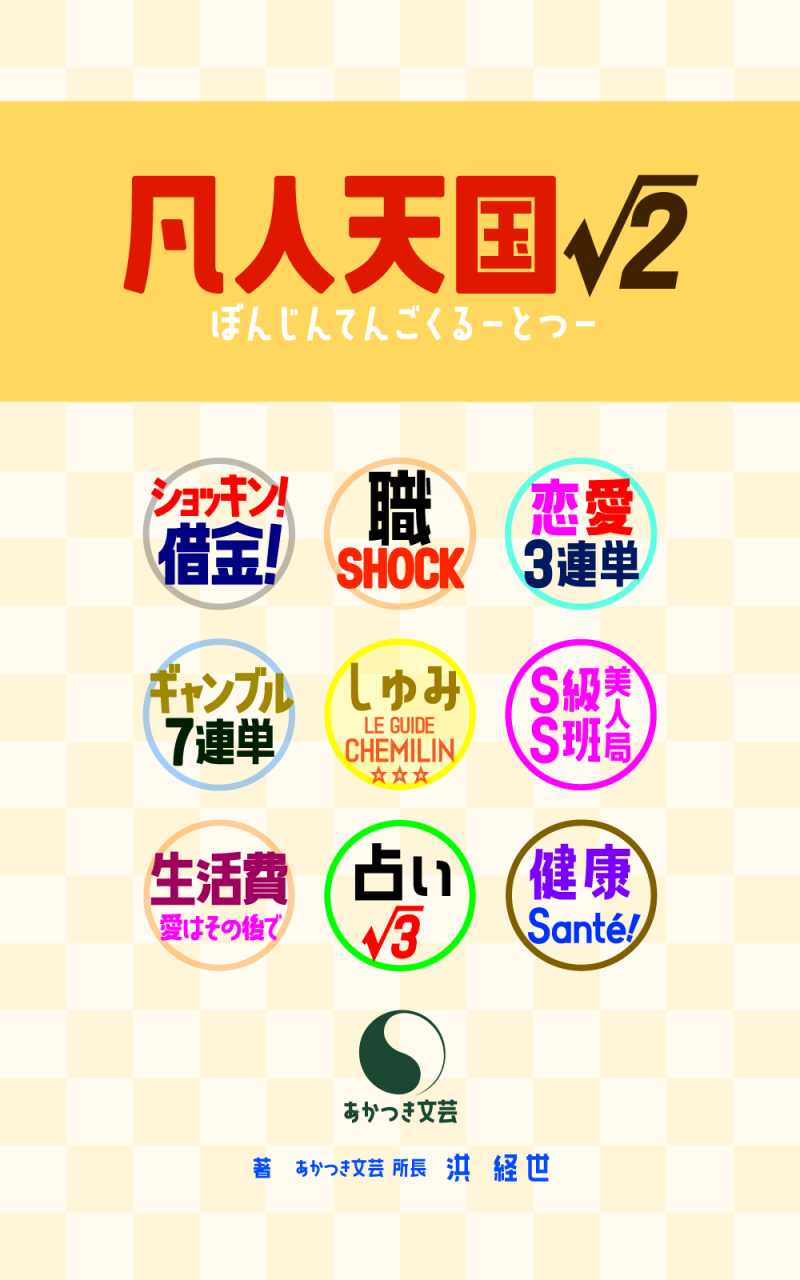Select the 占い √3 button

coord(400,895)
